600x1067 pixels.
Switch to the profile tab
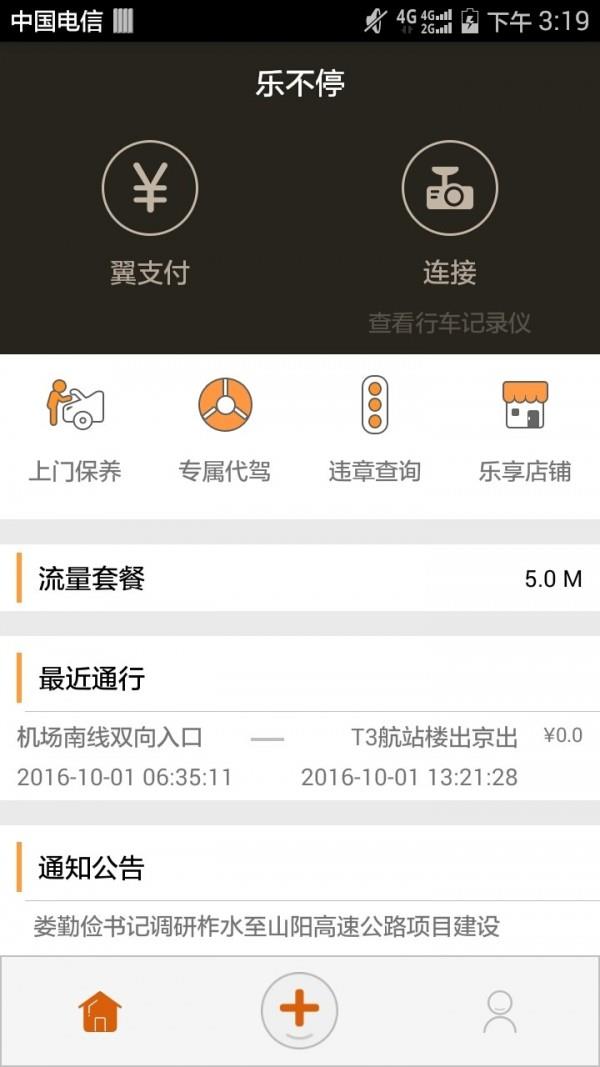499,1011
